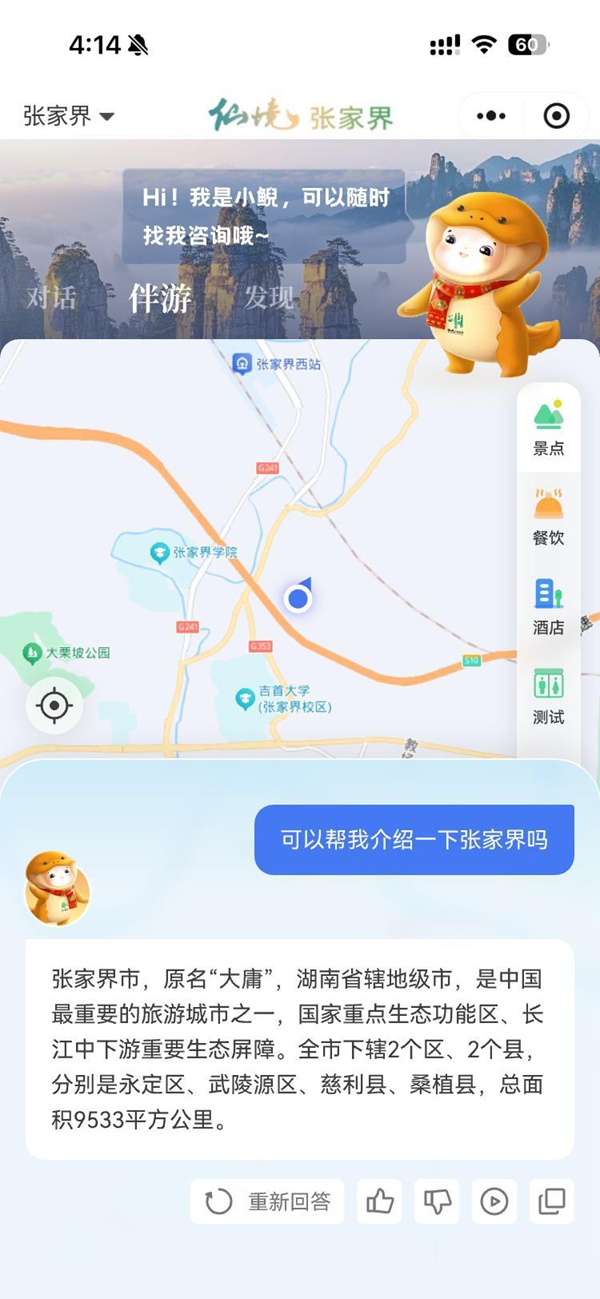Image resolution: width=600 pixels, height=1299 pixels.
Task: Switch to the 发现 tab
Action: point(270,297)
